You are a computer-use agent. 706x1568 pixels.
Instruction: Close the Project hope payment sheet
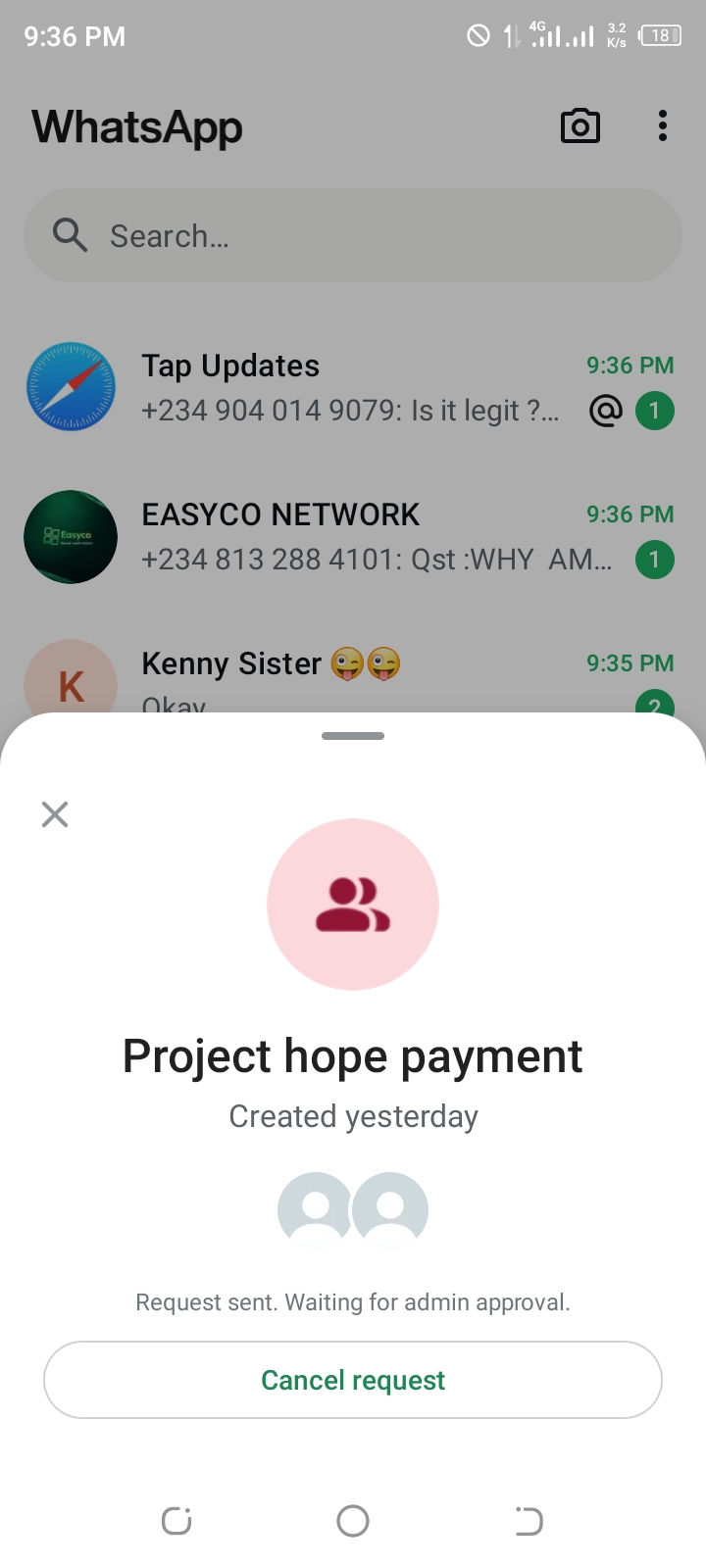(55, 814)
